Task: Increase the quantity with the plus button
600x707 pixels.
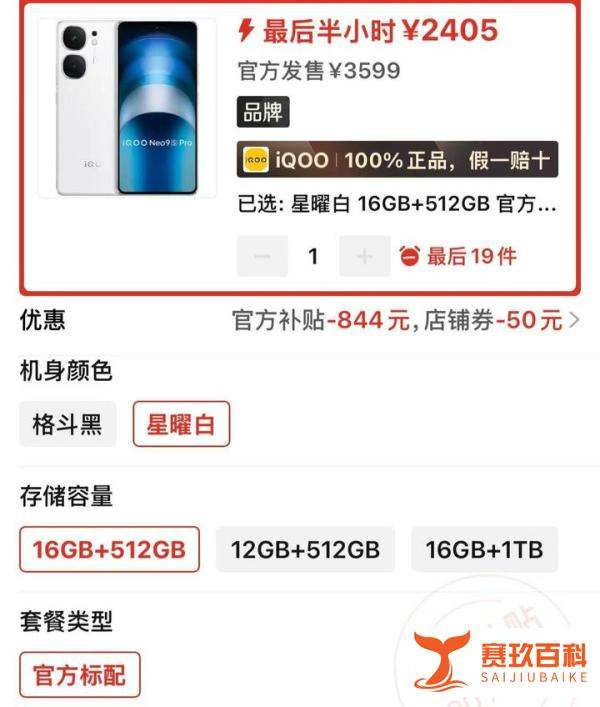Action: click(x=365, y=256)
